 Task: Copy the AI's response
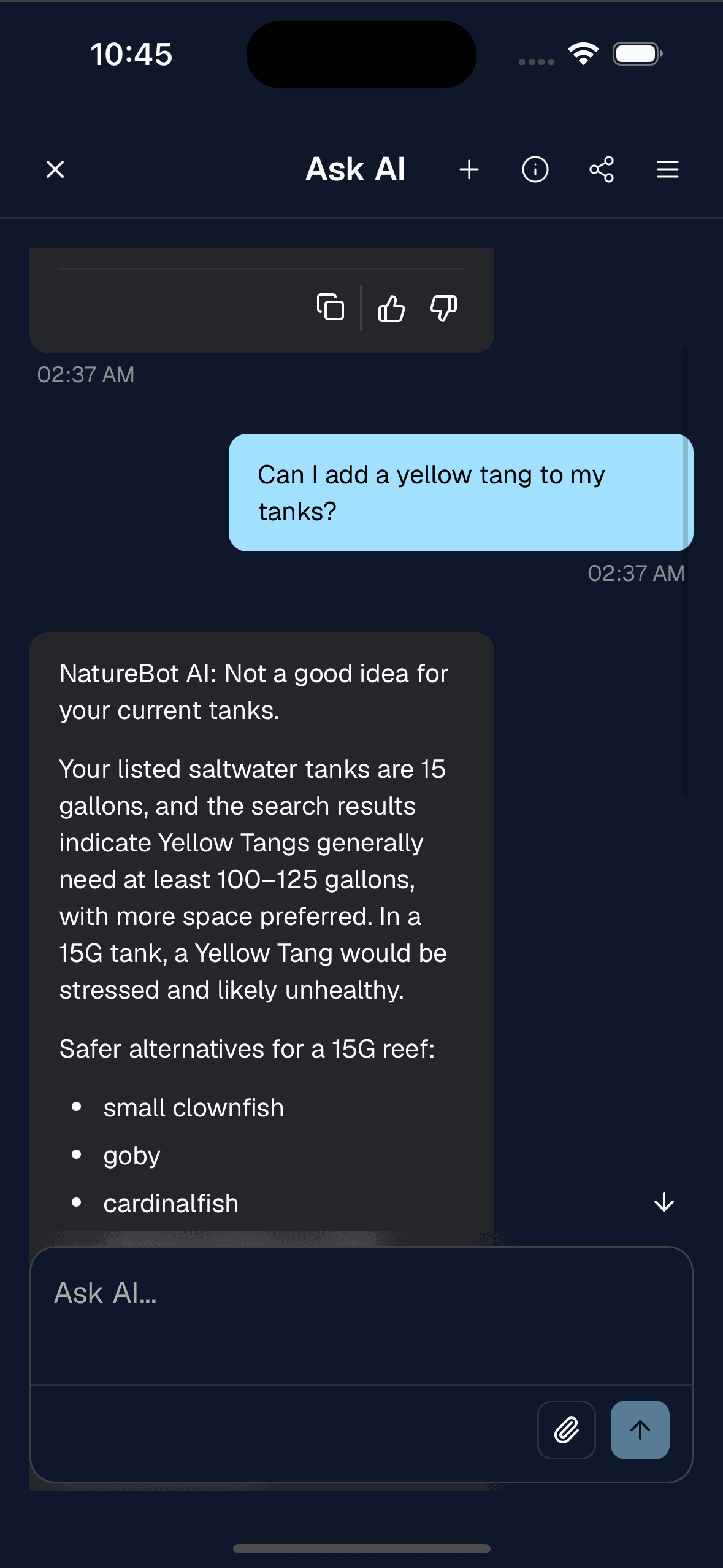coord(330,309)
